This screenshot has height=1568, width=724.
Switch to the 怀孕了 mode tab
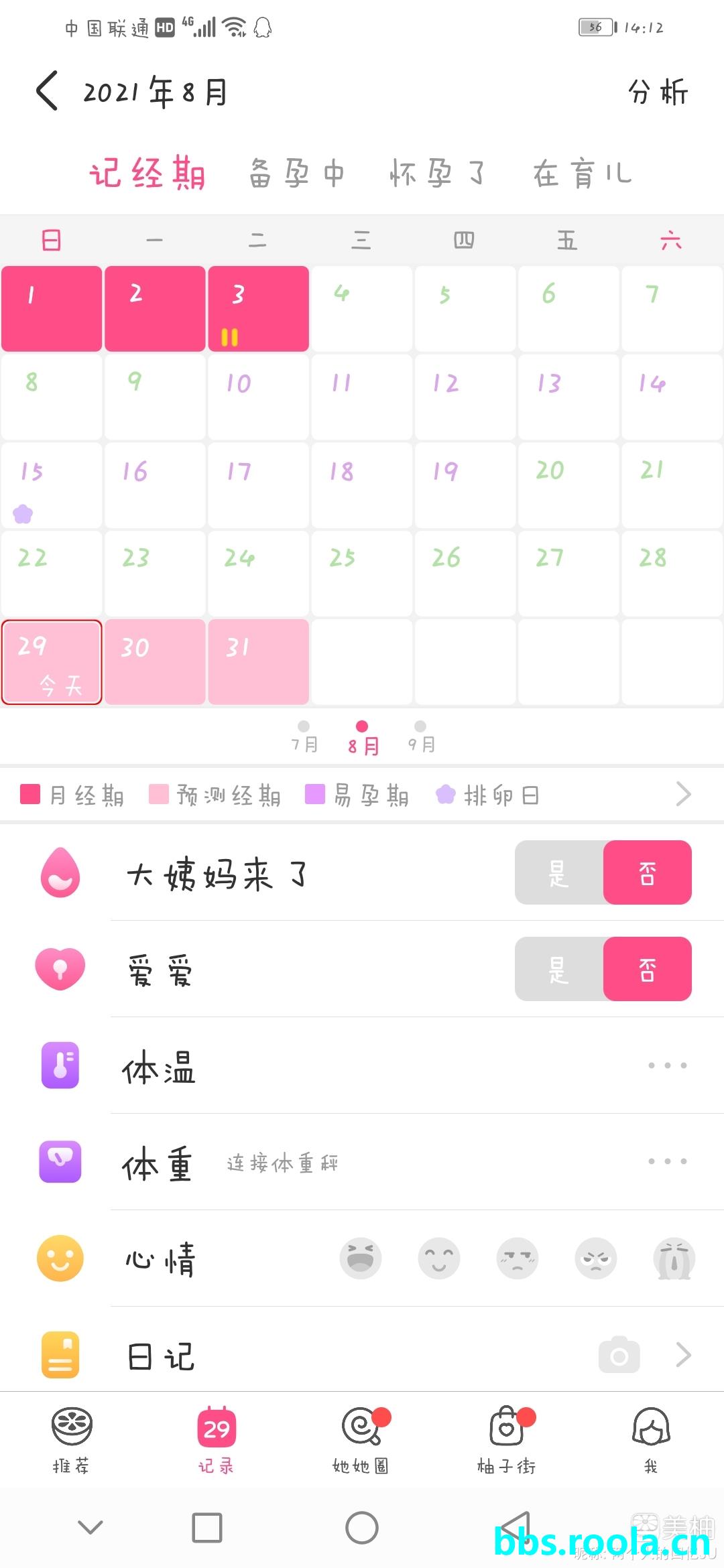[437, 174]
